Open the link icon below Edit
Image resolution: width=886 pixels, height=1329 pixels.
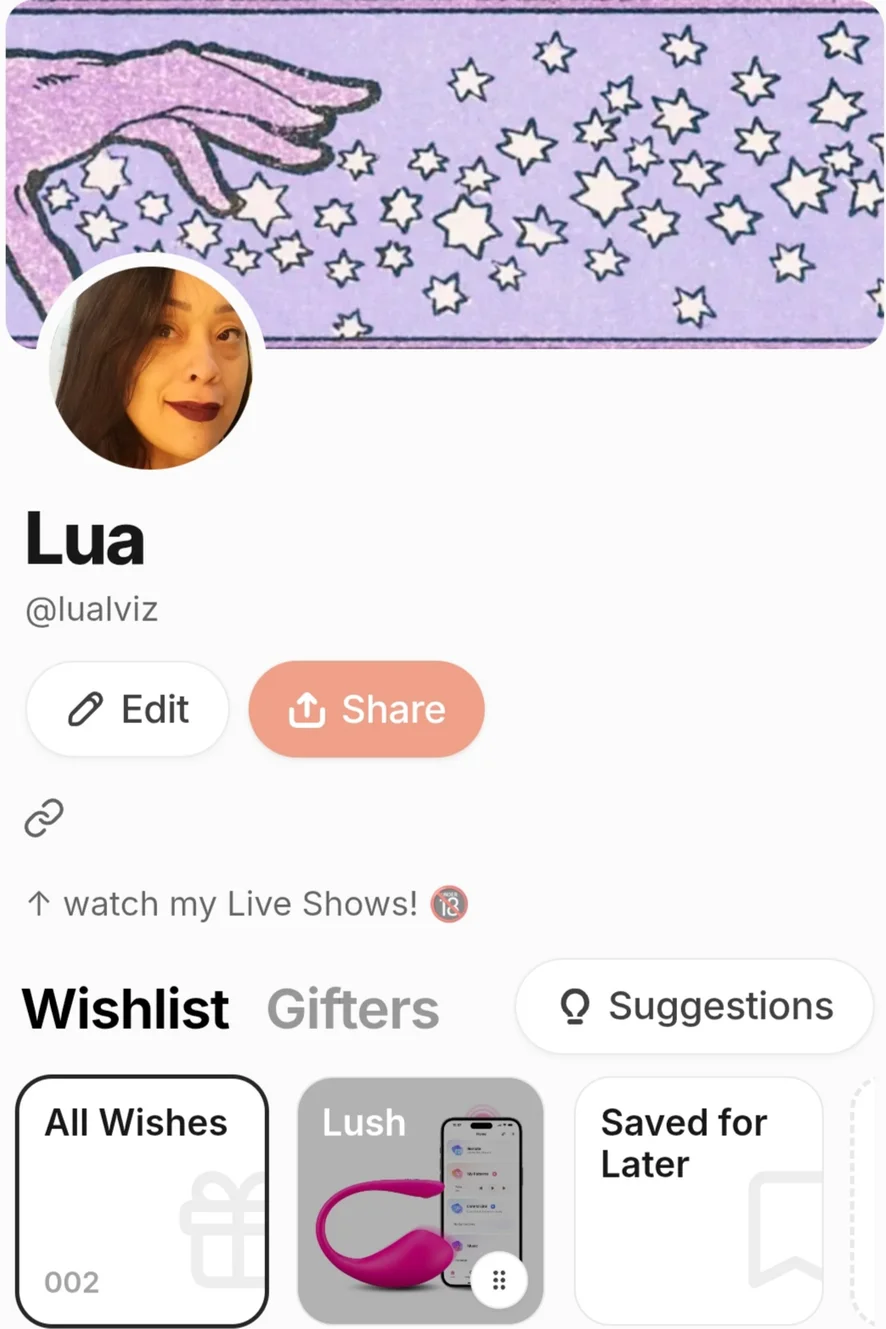pyautogui.click(x=44, y=817)
